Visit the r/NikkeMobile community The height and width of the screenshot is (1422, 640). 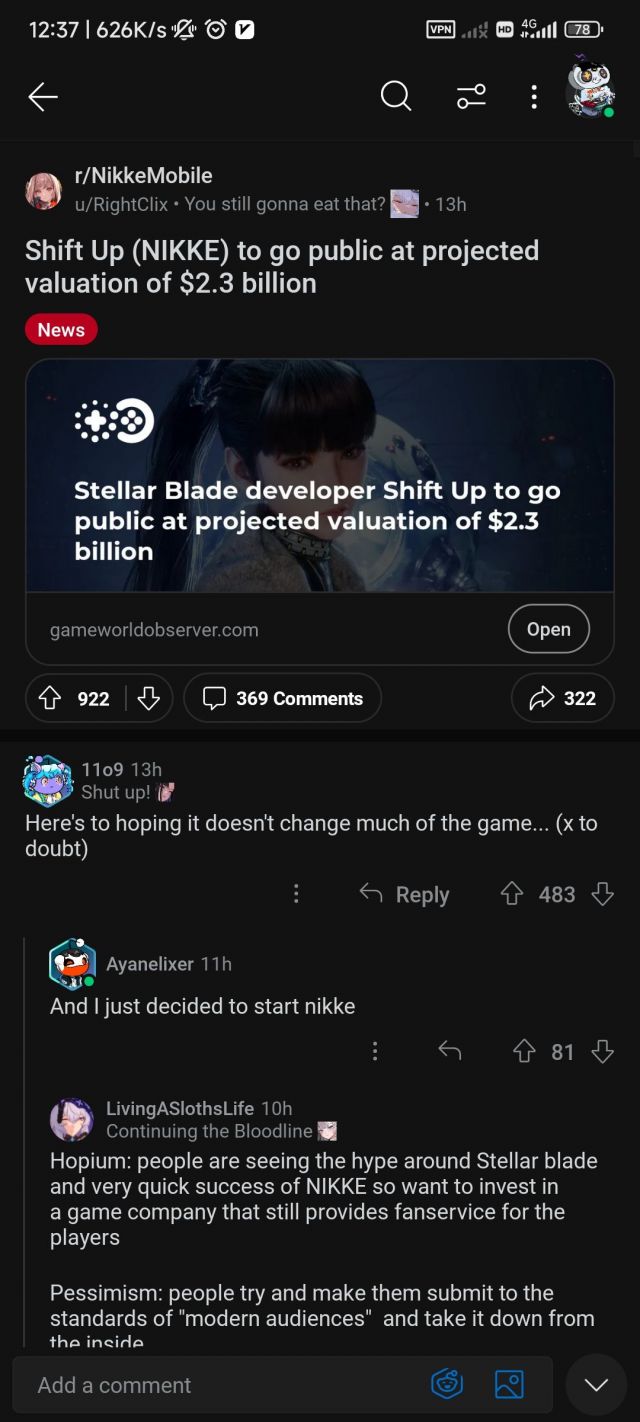point(143,176)
